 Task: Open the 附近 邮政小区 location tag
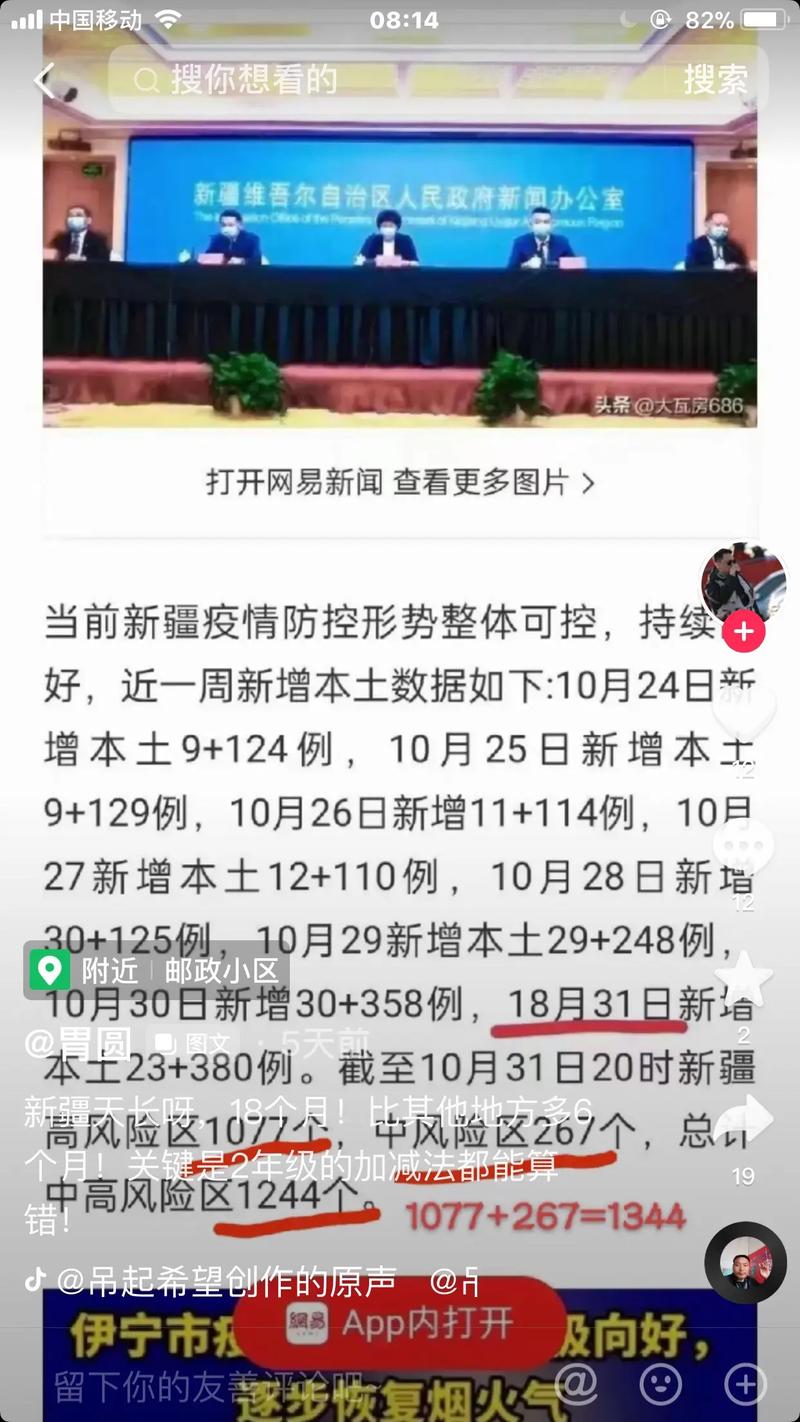click(x=157, y=970)
